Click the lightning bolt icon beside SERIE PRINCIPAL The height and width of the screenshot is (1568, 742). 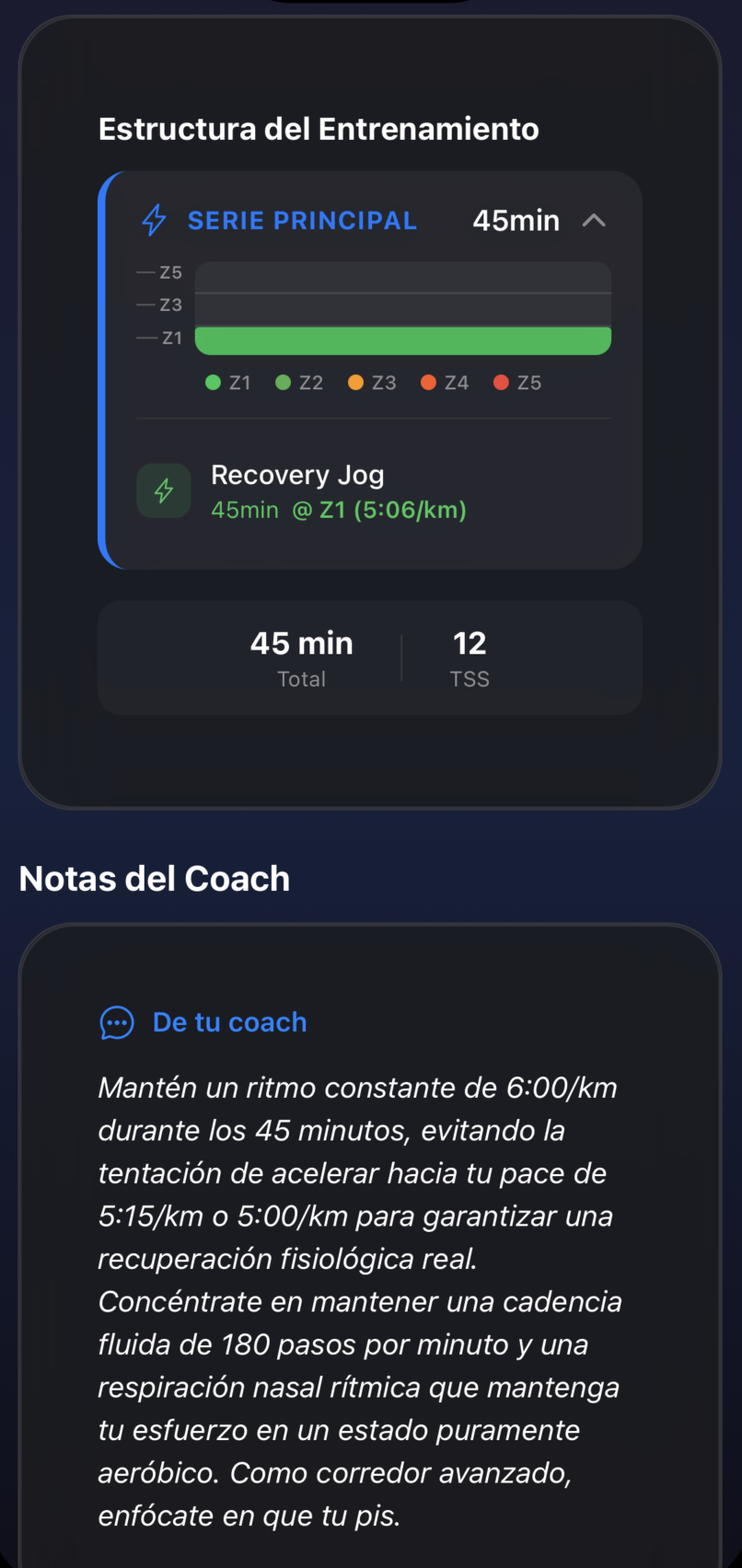coord(154,220)
